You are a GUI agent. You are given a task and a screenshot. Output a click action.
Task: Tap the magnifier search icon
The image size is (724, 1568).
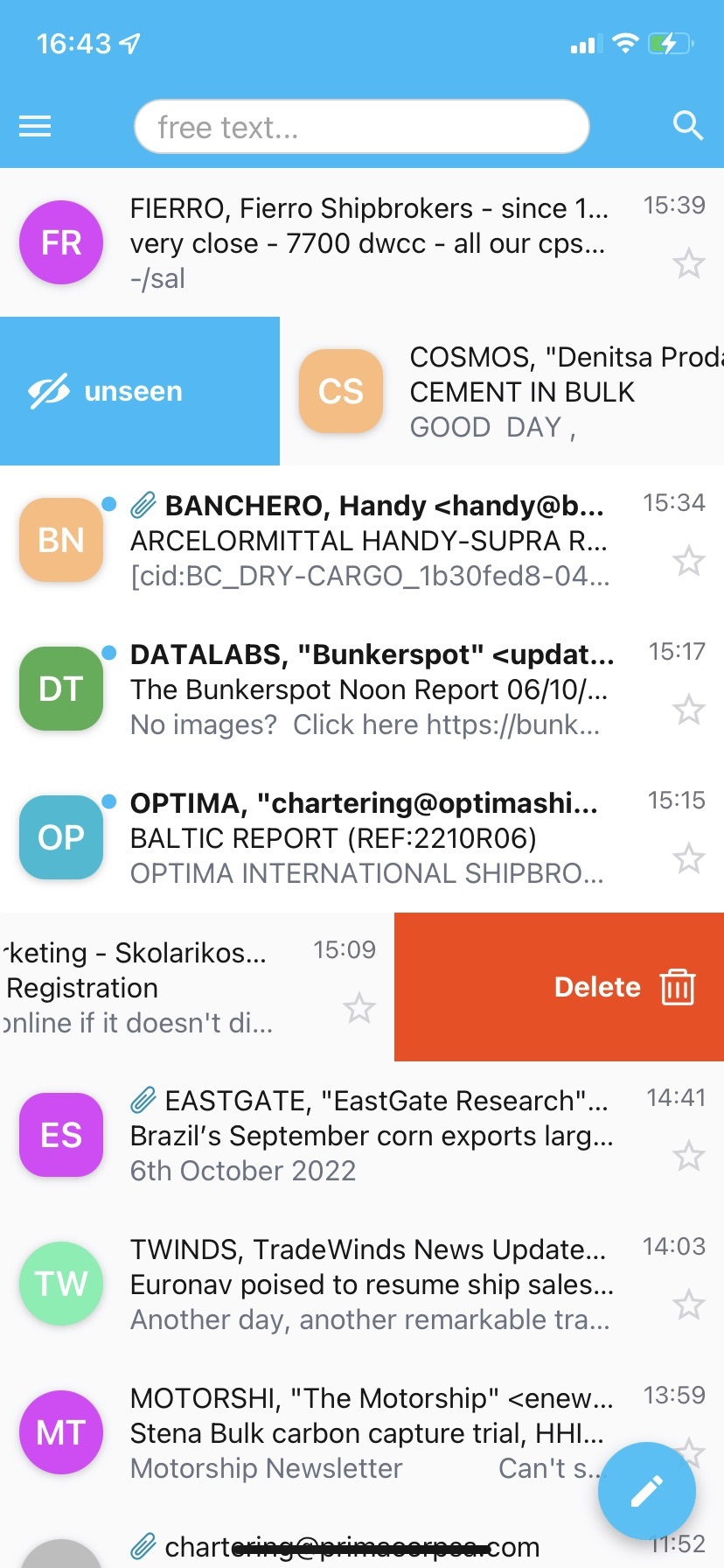(687, 126)
